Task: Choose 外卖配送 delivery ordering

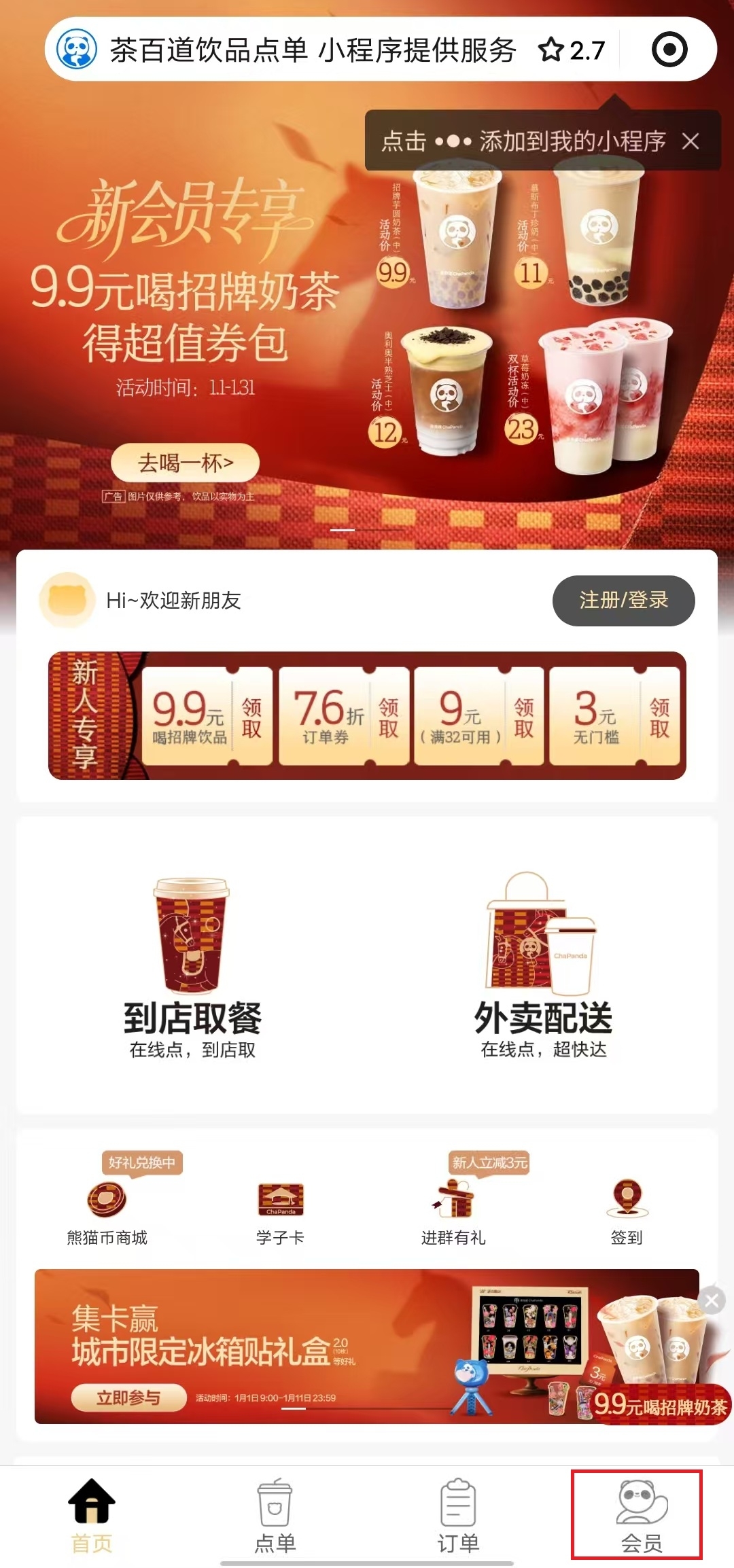Action: pyautogui.click(x=542, y=965)
